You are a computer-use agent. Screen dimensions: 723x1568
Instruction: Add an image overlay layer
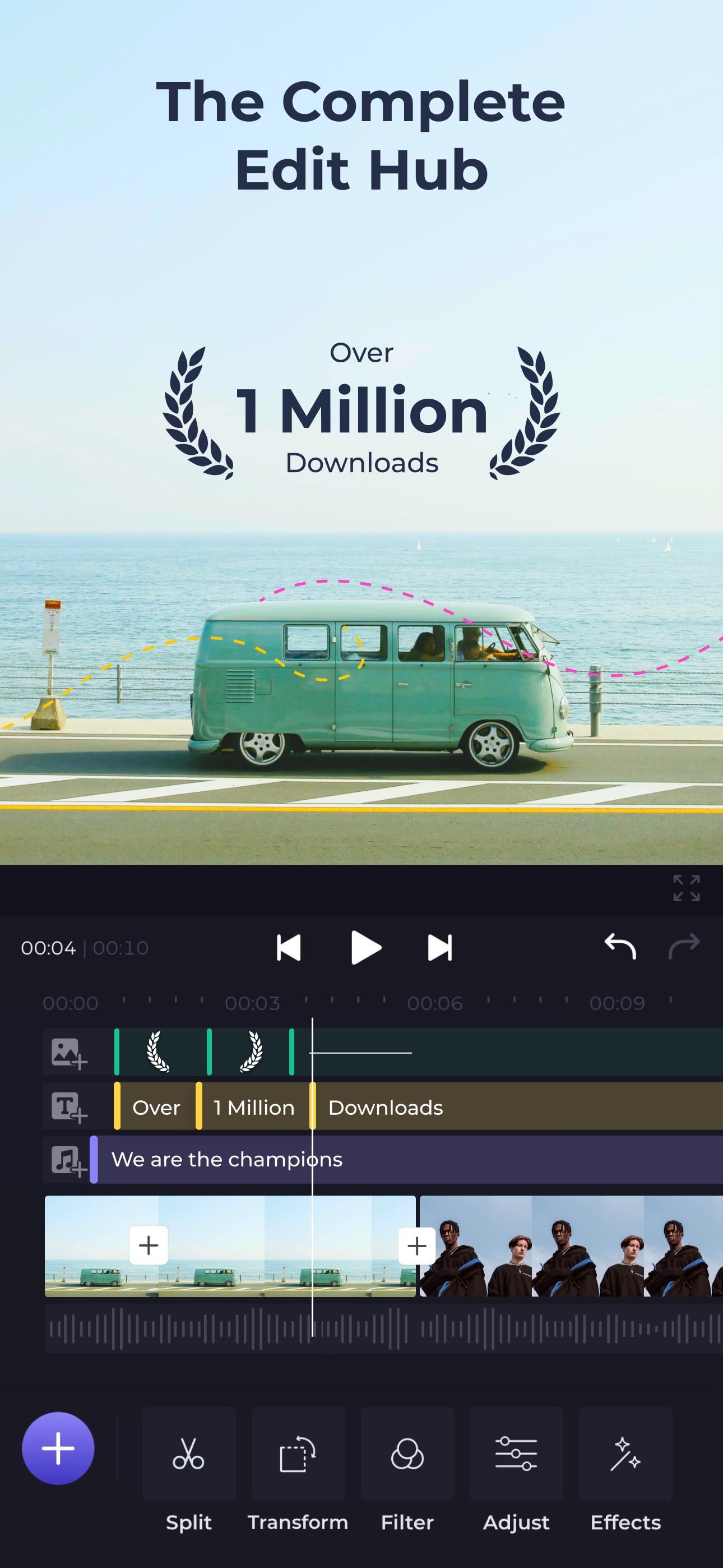(69, 1053)
